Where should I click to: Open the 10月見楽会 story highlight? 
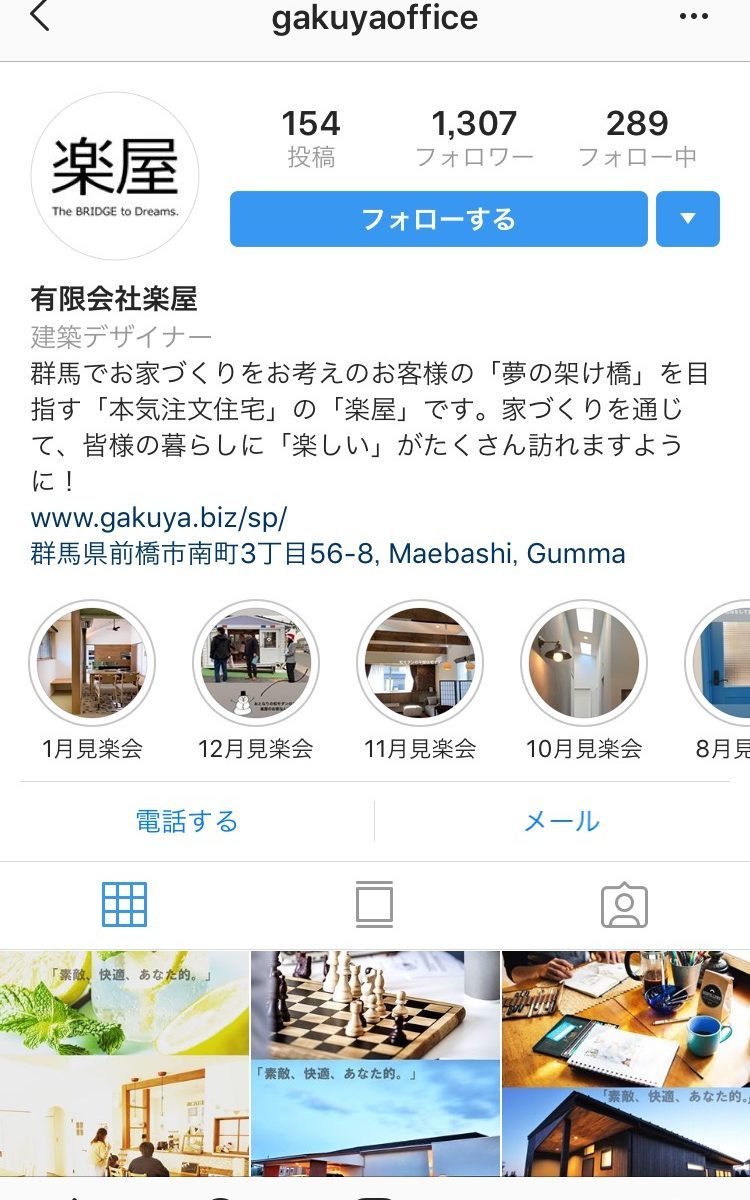584,662
